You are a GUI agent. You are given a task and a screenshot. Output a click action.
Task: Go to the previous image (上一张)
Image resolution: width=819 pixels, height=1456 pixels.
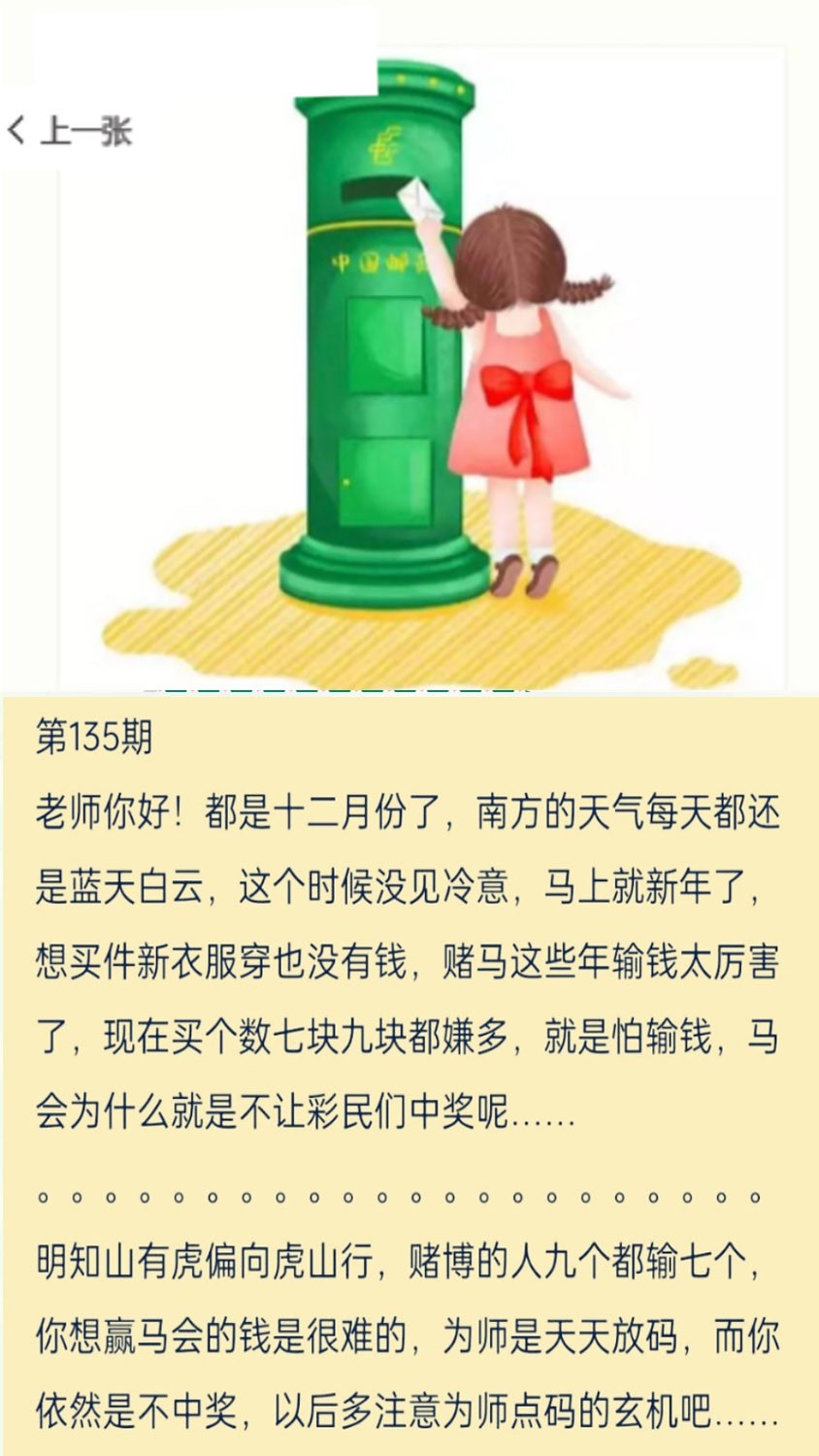(70, 130)
